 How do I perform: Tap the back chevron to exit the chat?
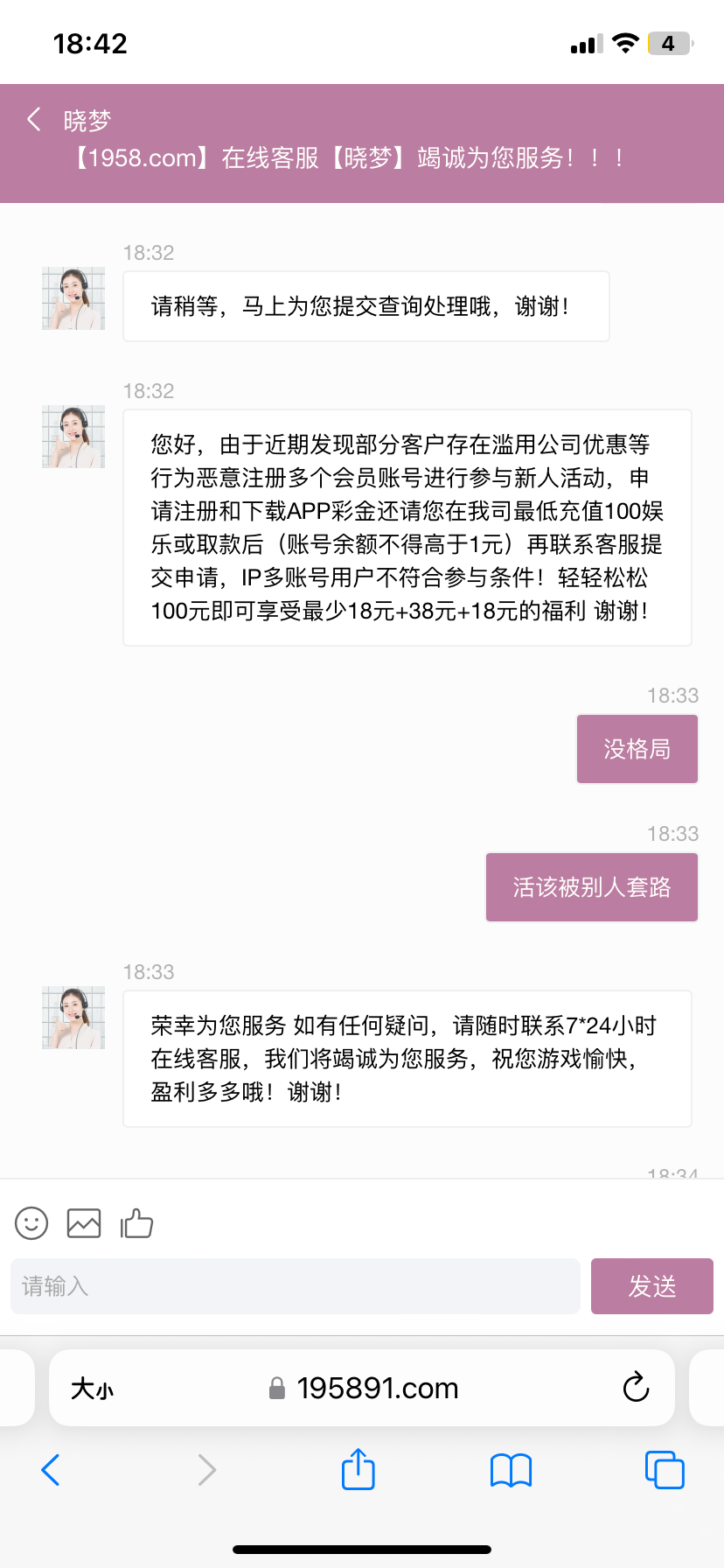(x=33, y=118)
